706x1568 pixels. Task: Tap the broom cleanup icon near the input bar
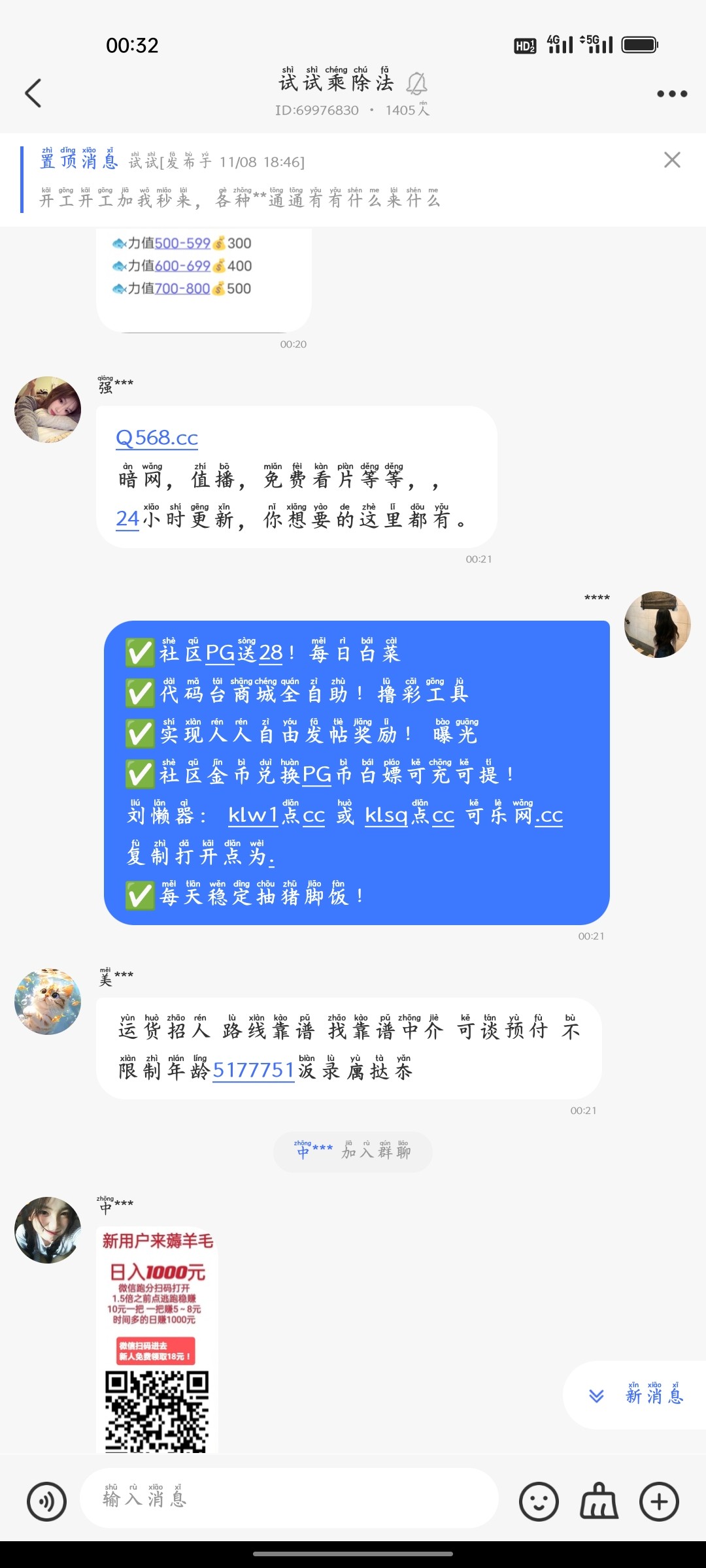(597, 1499)
